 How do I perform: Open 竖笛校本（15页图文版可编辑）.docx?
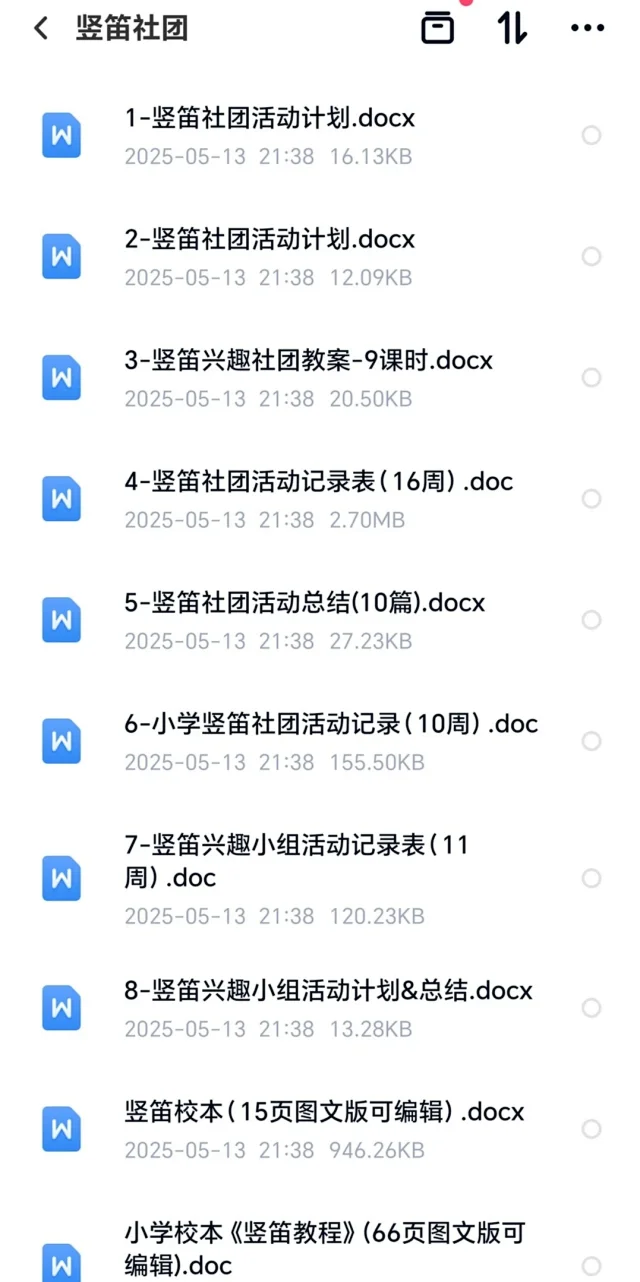pyautogui.click(x=320, y=1129)
